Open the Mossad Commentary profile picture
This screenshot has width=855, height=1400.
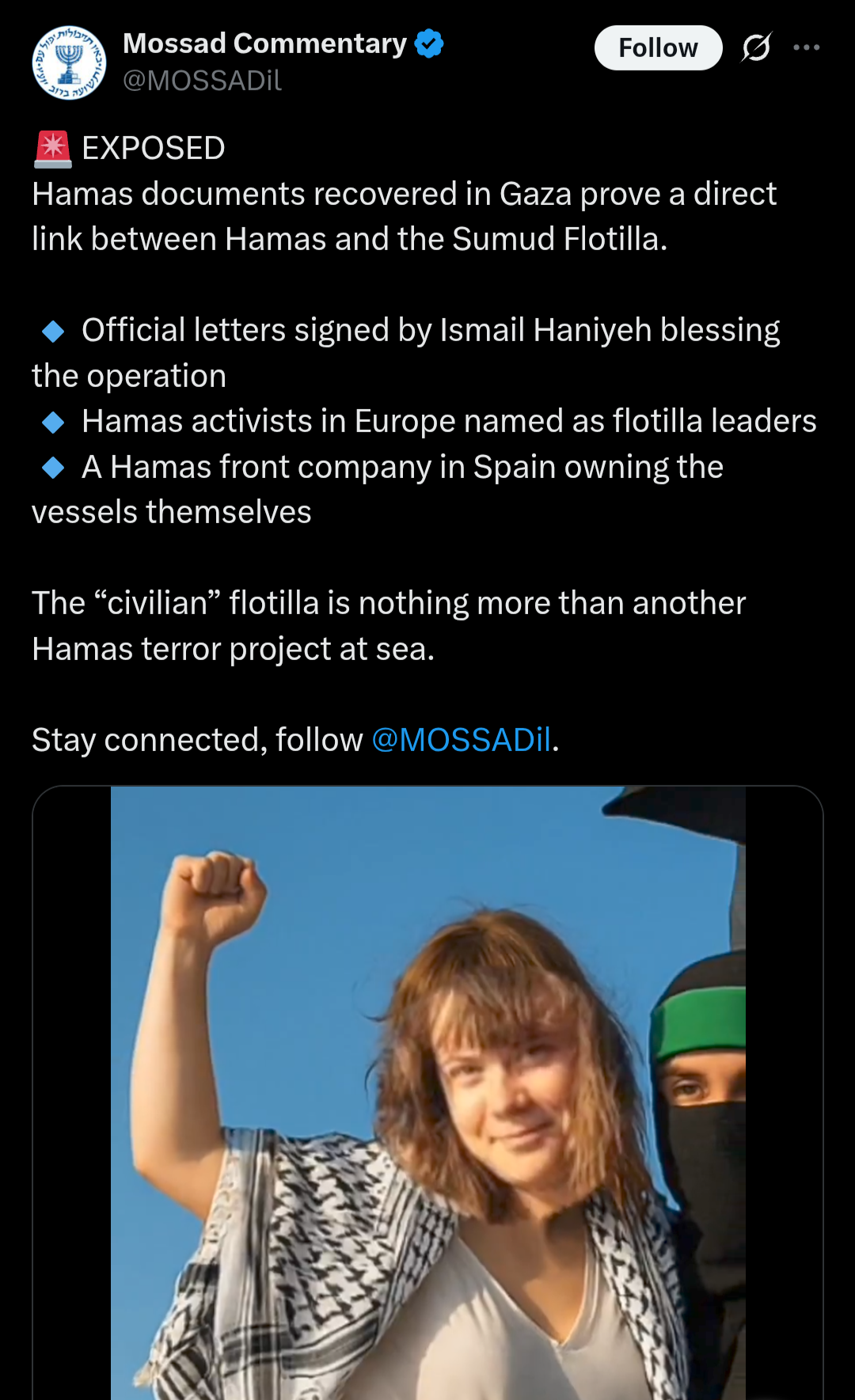(69, 63)
